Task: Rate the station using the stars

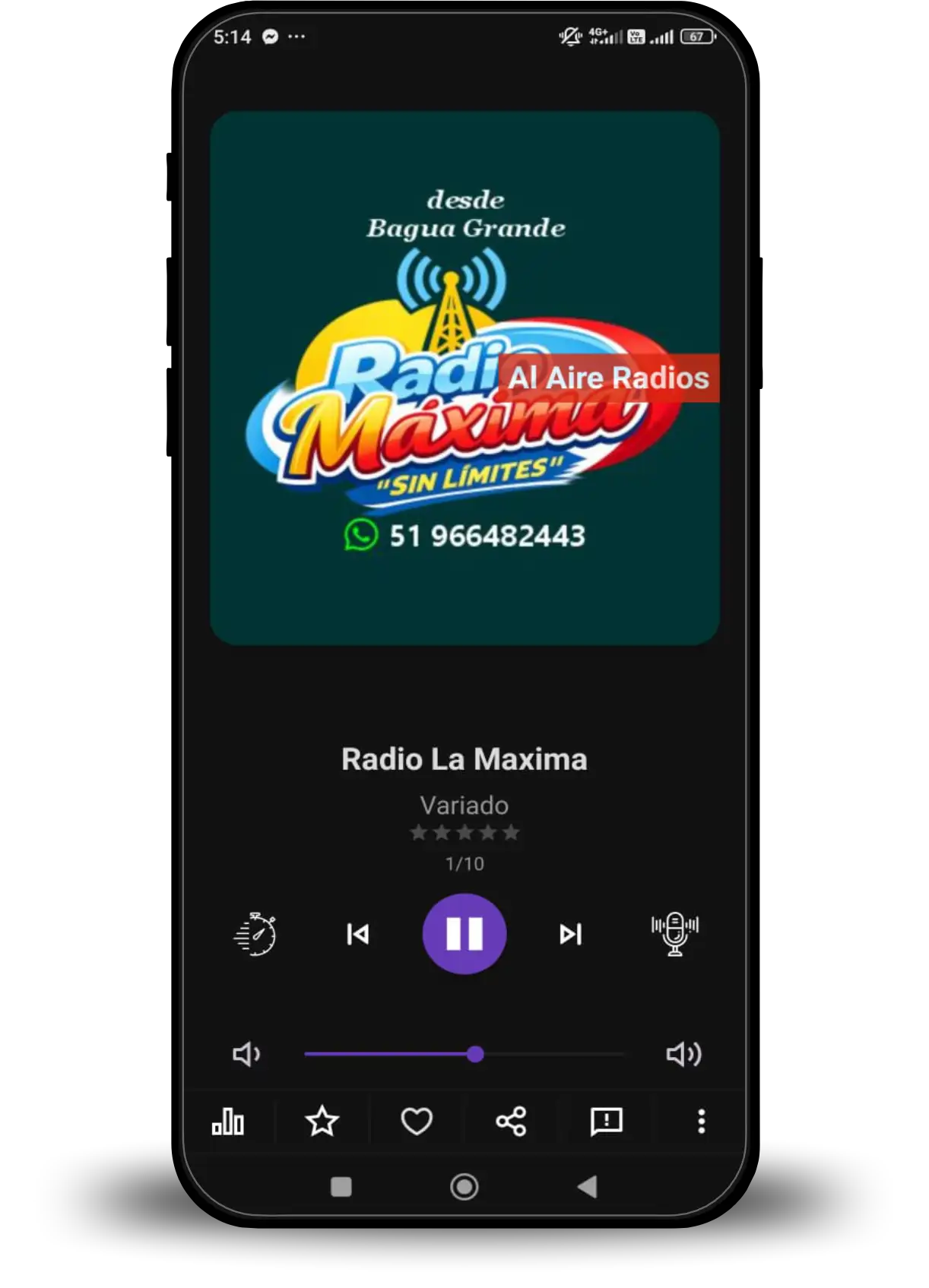Action: (465, 833)
